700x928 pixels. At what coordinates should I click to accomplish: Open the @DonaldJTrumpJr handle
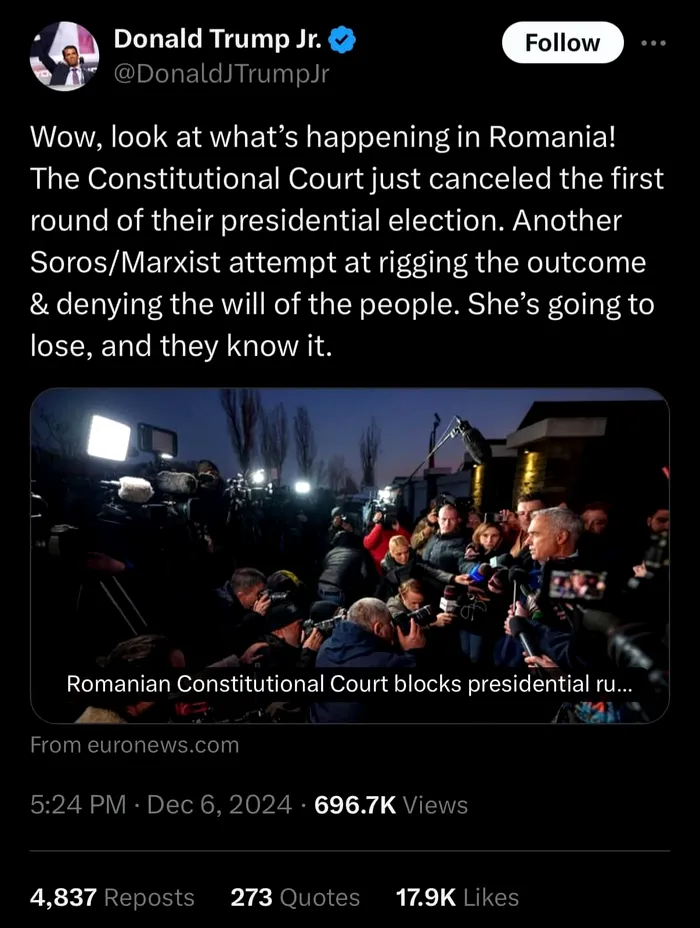coord(221,73)
